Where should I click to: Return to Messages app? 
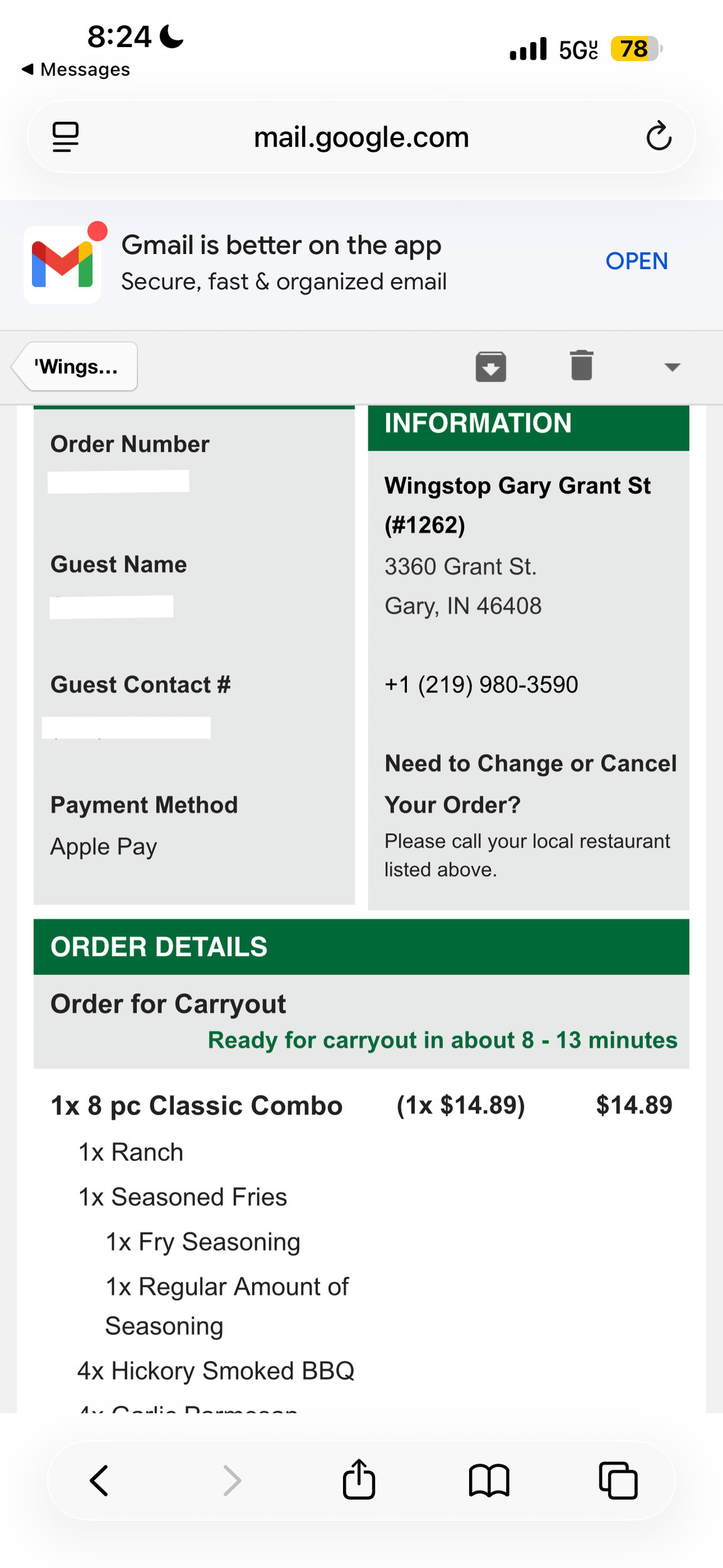click(75, 70)
